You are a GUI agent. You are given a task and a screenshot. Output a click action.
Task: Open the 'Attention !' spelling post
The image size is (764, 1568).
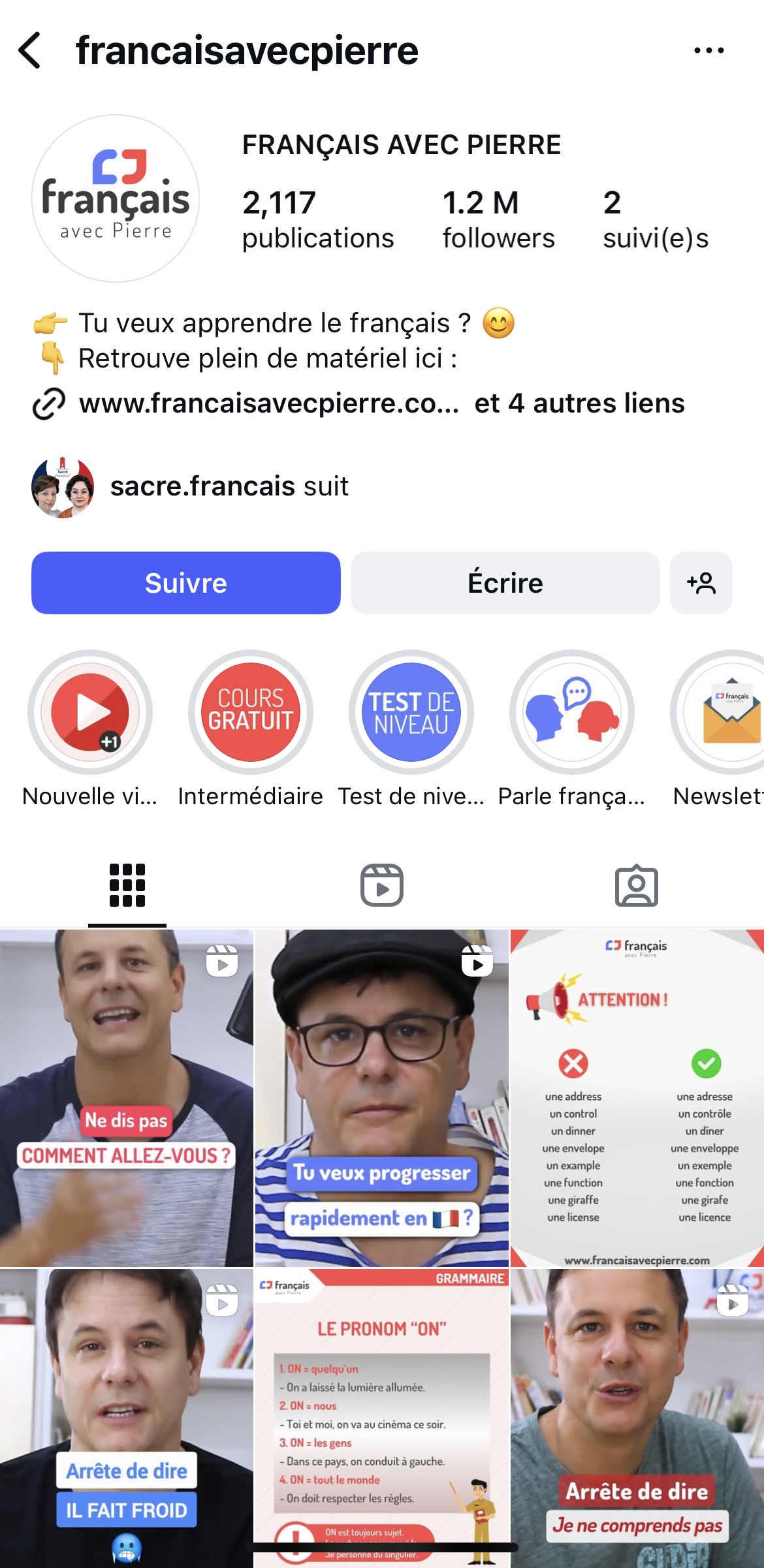coord(637,1097)
